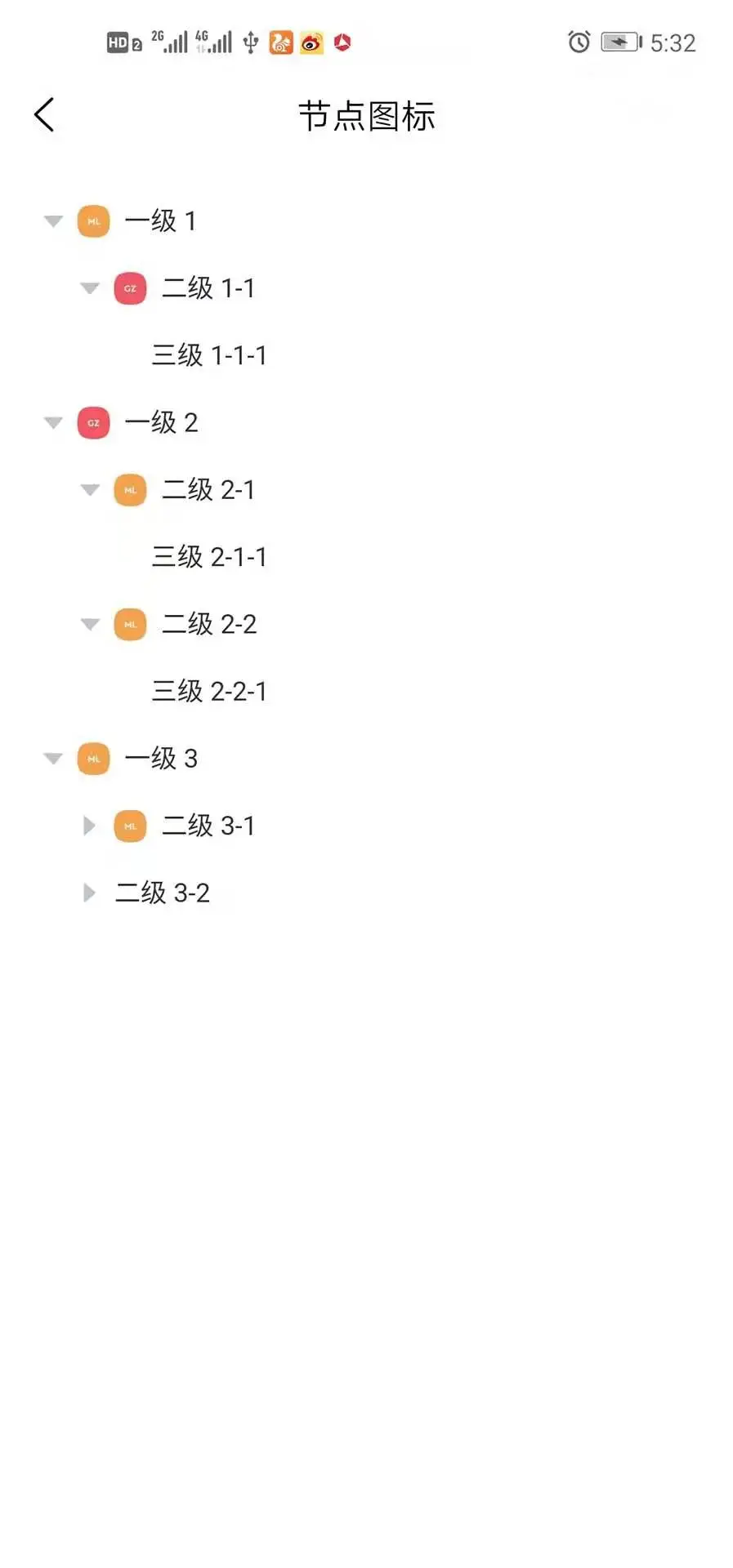
Task: Collapse the 一级 1 node arrow
Action: pos(53,221)
